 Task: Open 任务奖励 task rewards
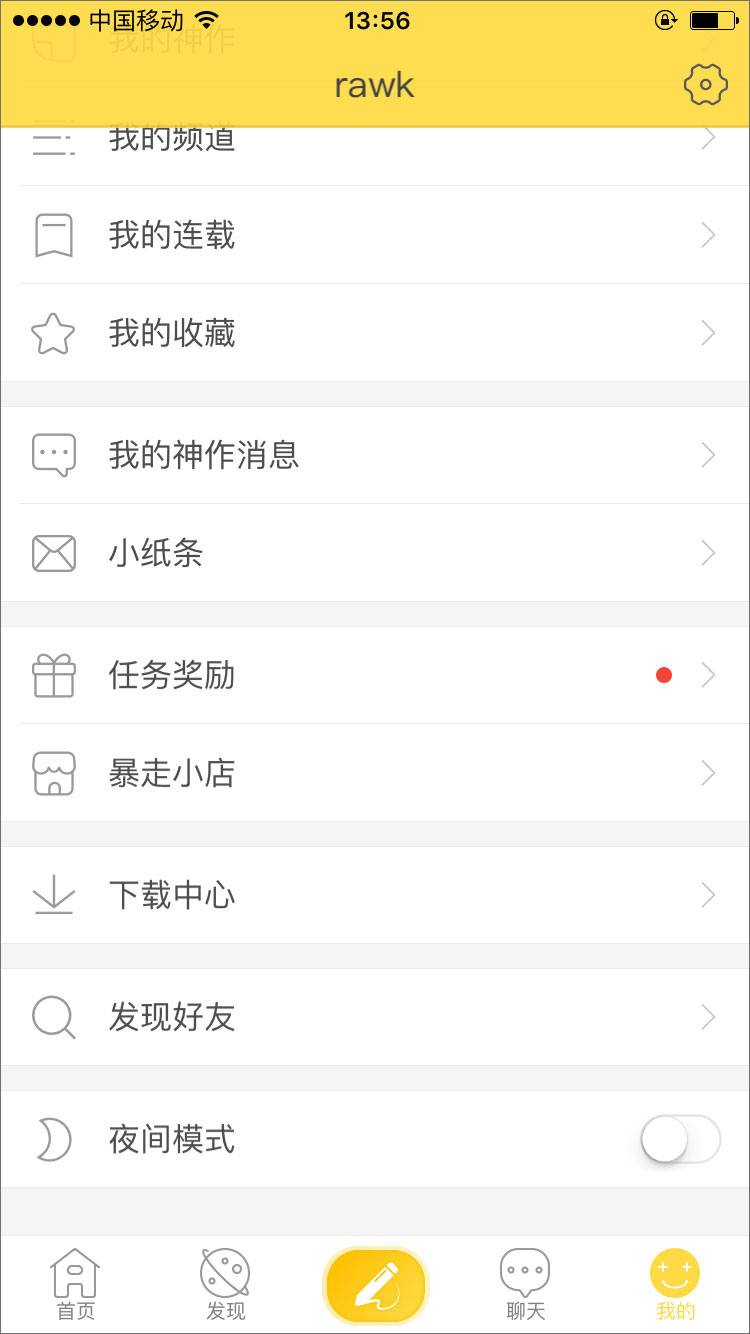point(374,675)
